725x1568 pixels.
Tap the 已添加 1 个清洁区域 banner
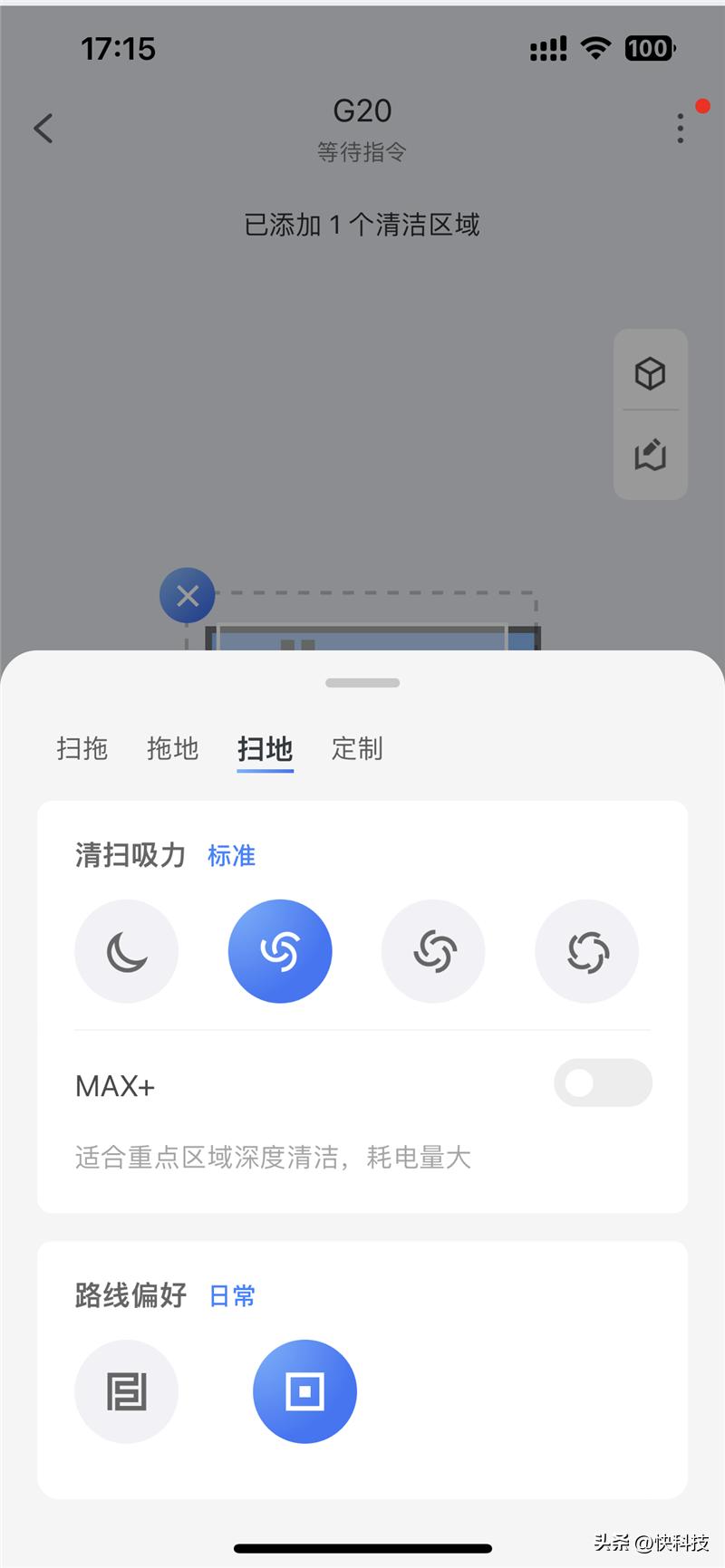click(x=362, y=225)
